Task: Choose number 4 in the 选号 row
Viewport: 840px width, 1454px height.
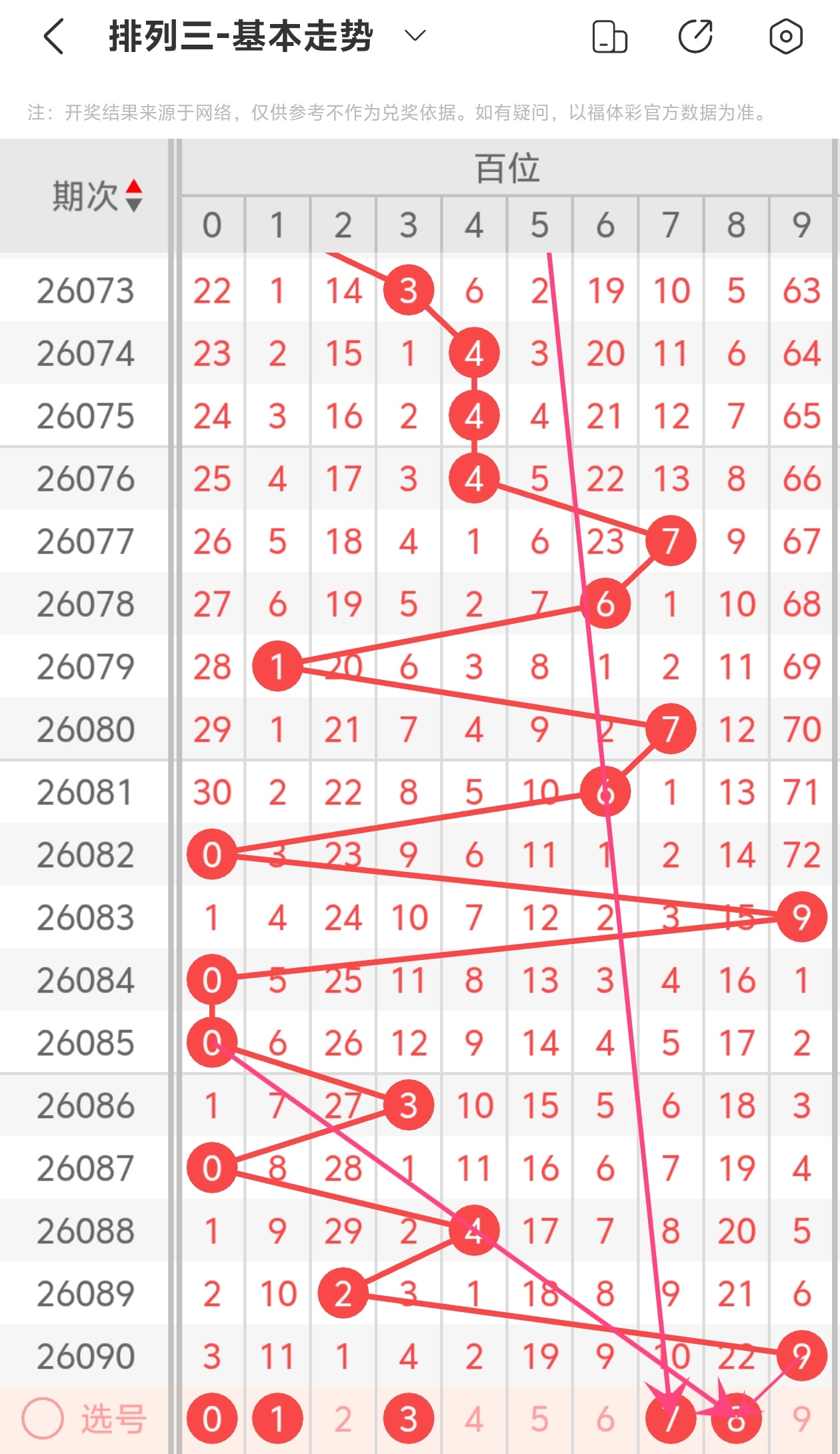Action: (474, 1419)
